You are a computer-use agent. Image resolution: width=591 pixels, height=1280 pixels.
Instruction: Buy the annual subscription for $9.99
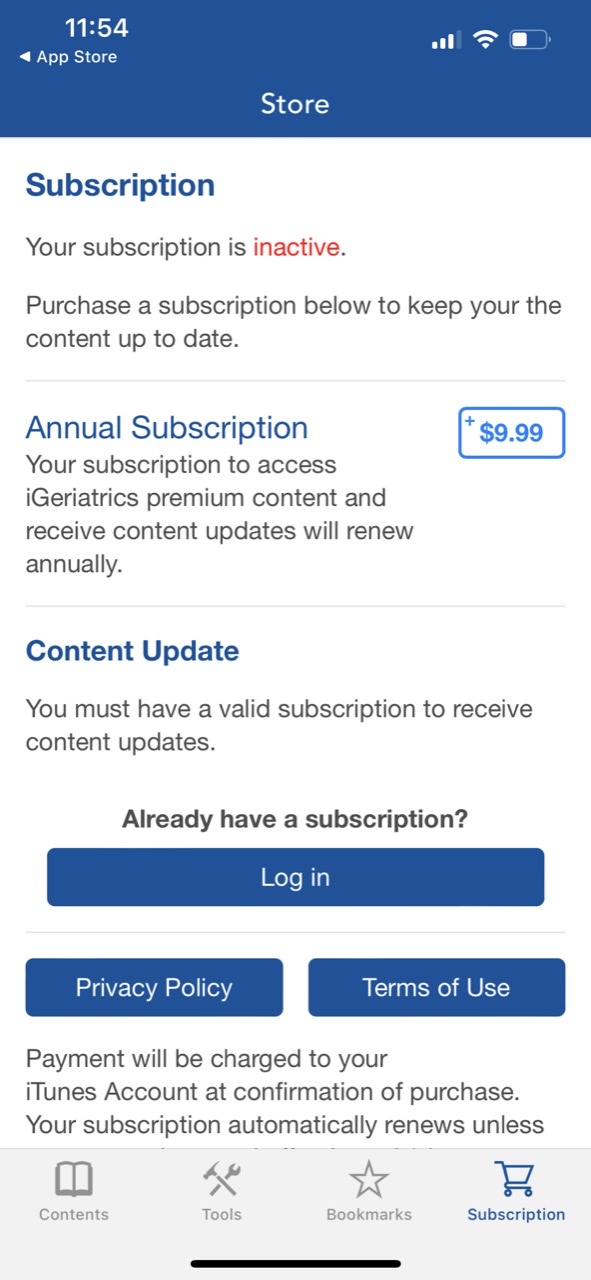(x=511, y=433)
